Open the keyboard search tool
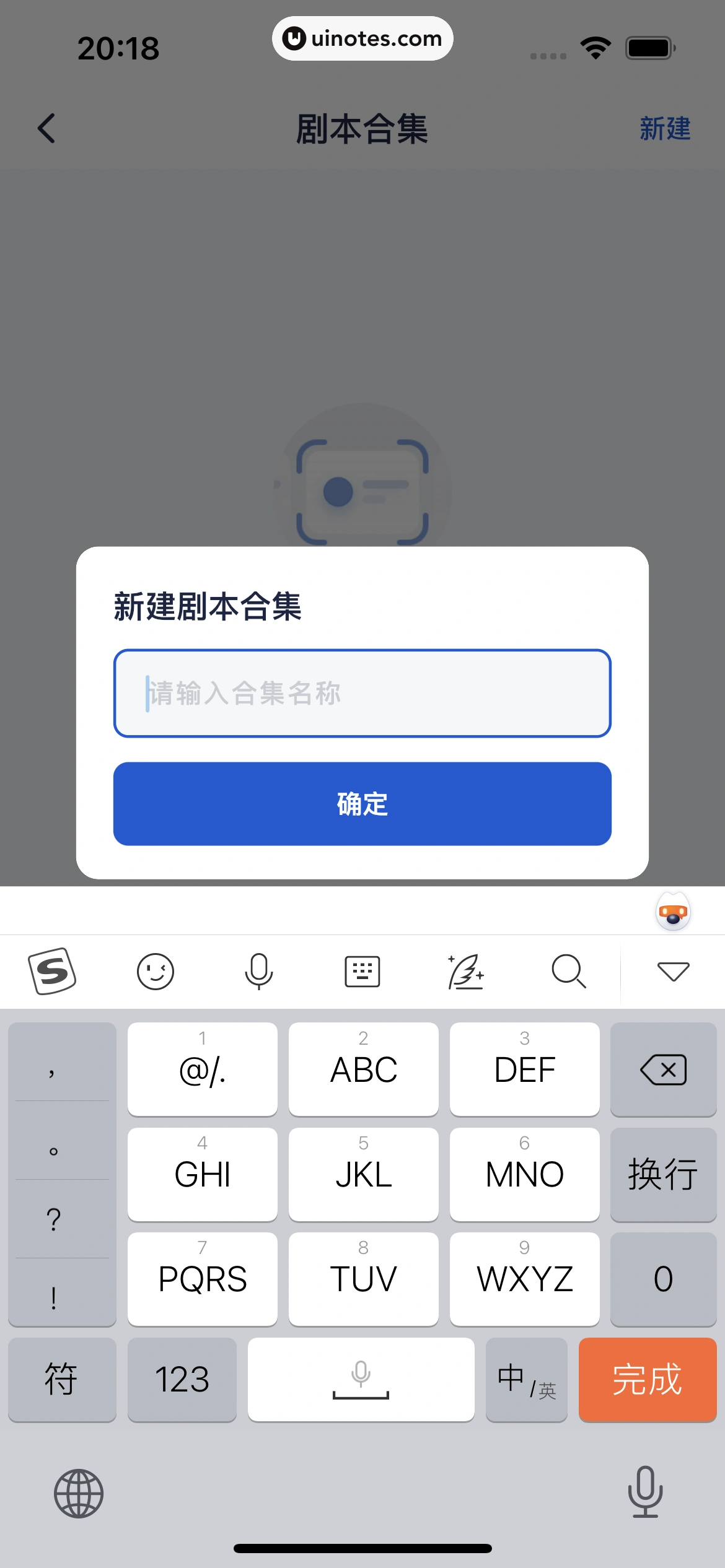Viewport: 725px width, 1568px height. coord(568,971)
